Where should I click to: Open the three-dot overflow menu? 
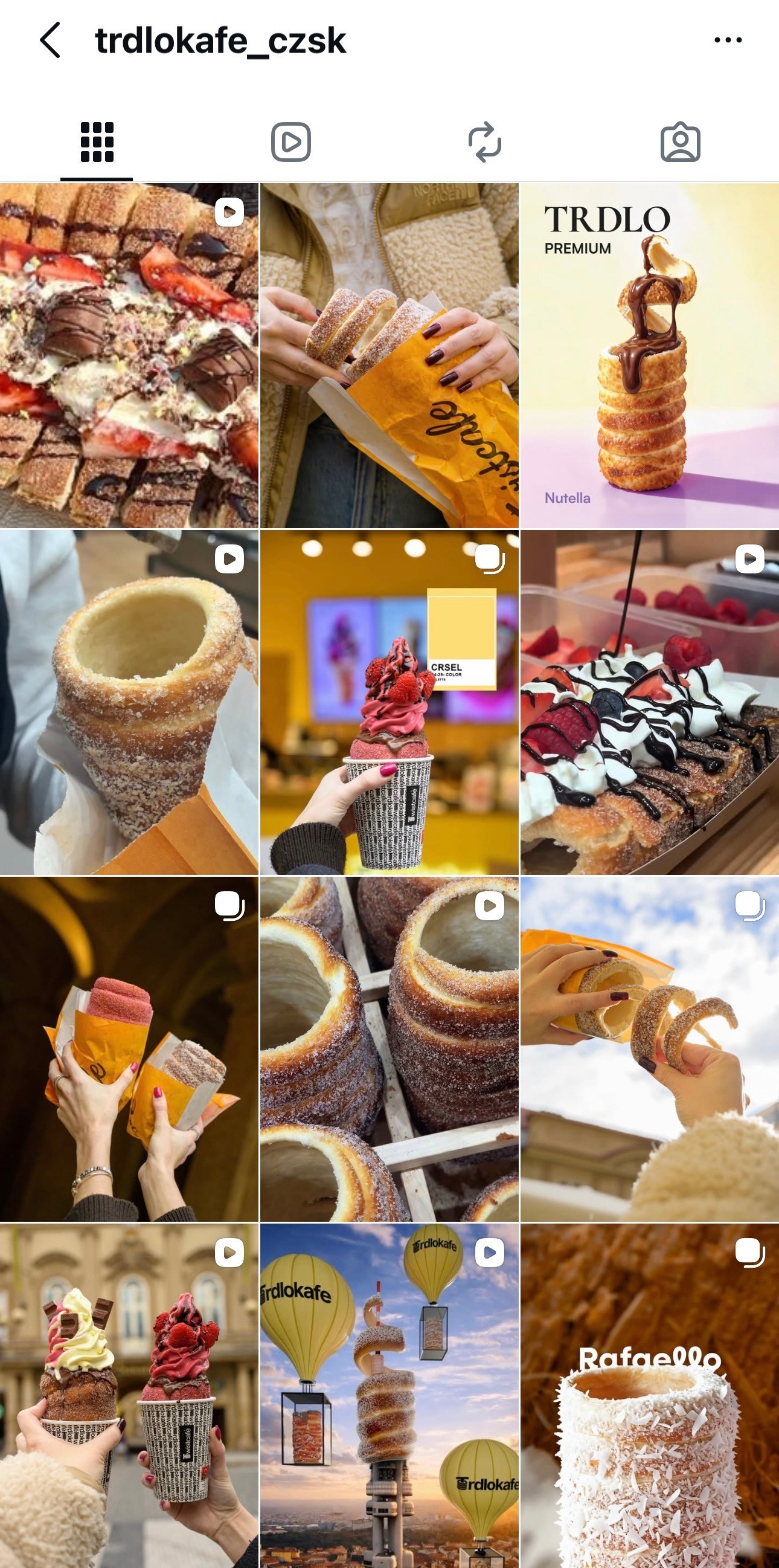click(x=727, y=40)
